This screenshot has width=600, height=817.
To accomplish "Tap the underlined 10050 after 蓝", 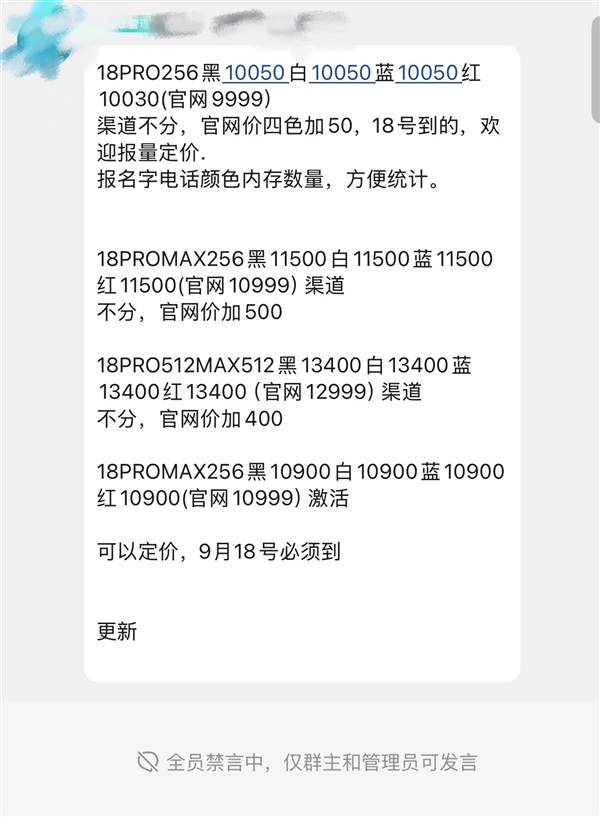I will pyautogui.click(x=429, y=73).
